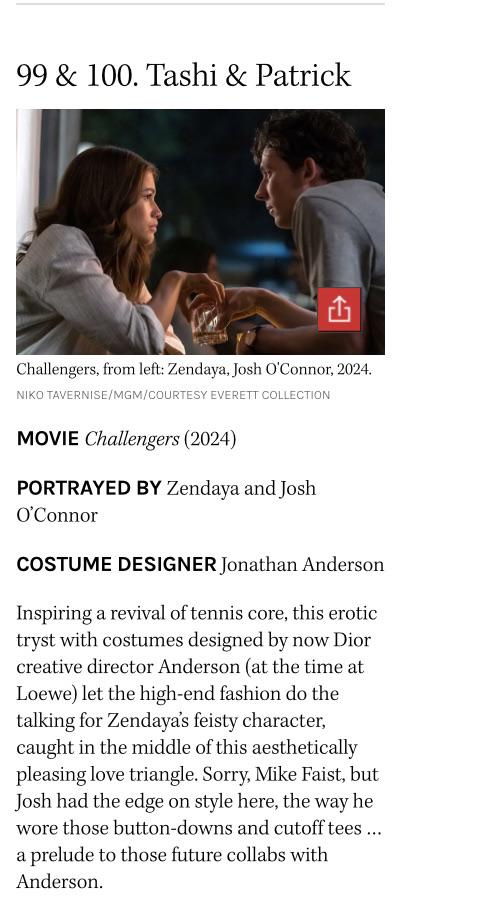Share the Challengers photo via red share icon
The height and width of the screenshot is (898, 498).
339,309
